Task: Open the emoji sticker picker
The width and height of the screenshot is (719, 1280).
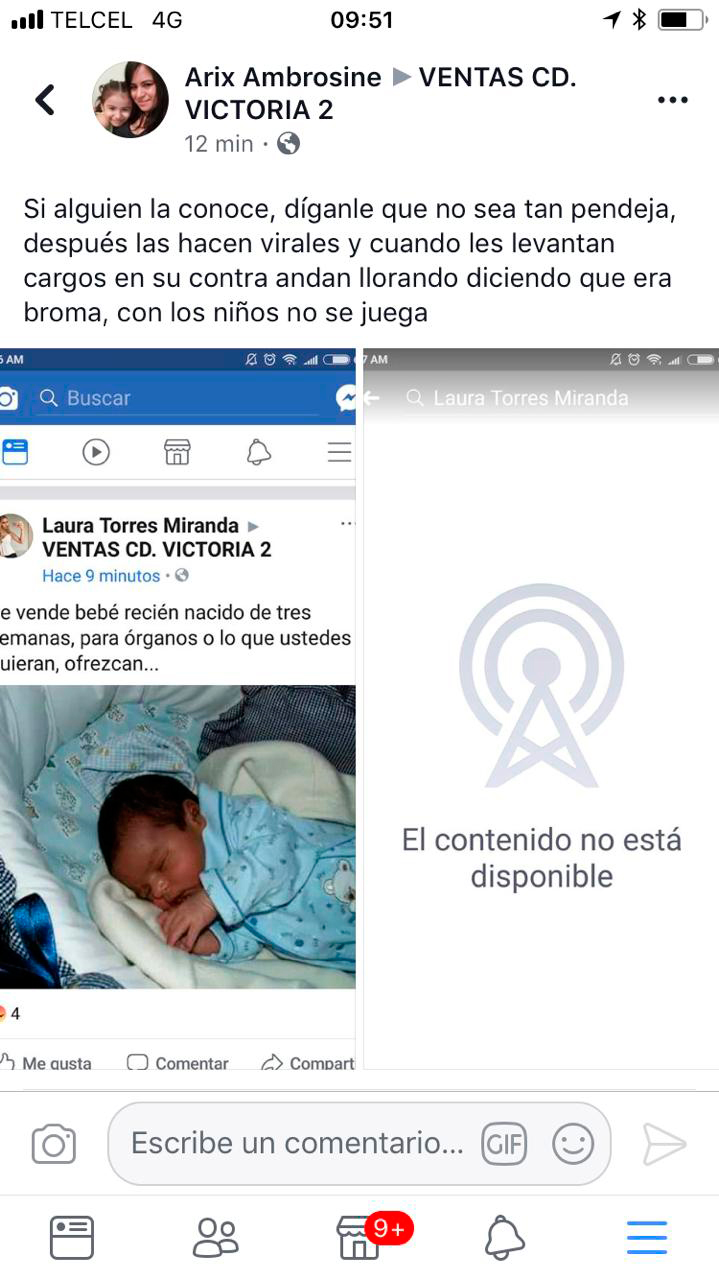Action: tap(573, 1144)
